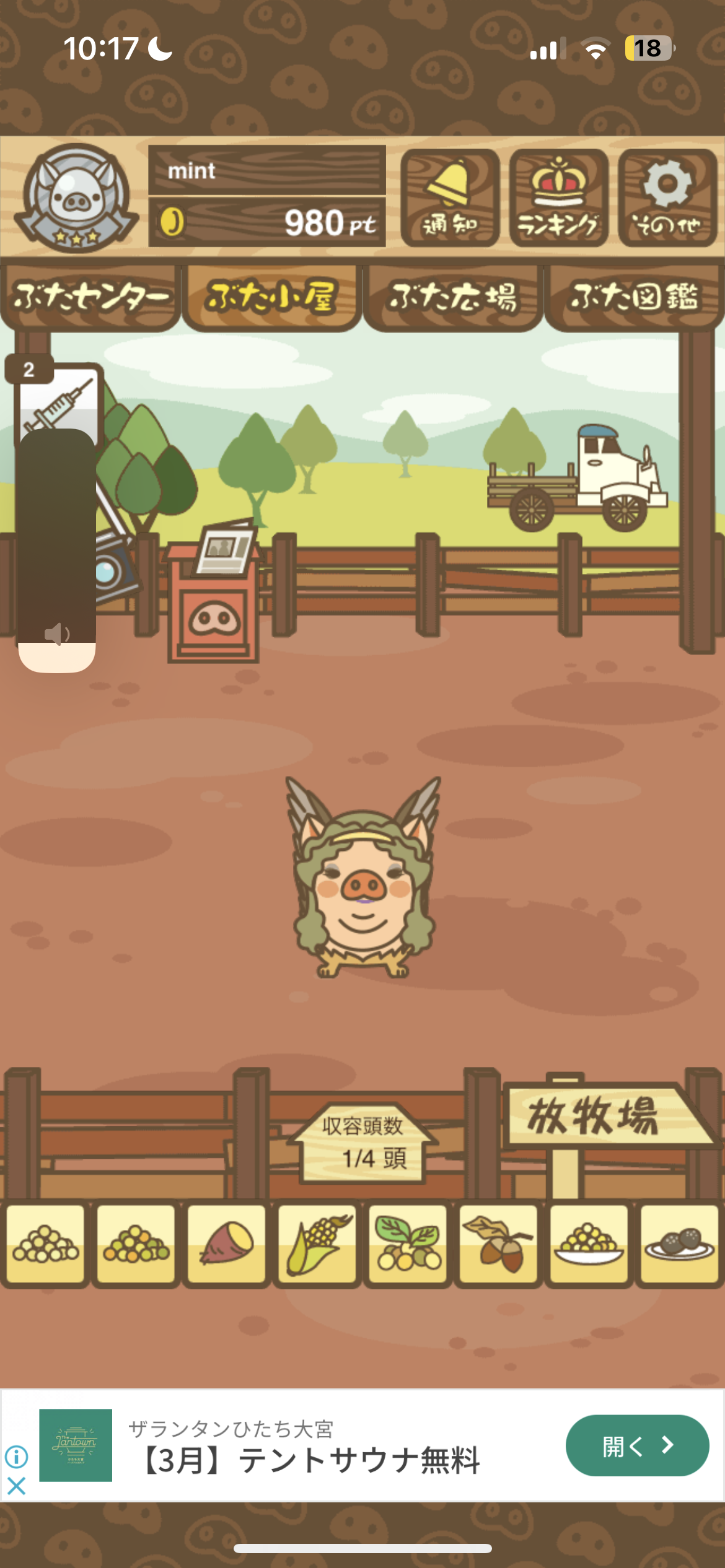725x1568 pixels.
Task: Open the その他 settings gear
Action: (667, 198)
